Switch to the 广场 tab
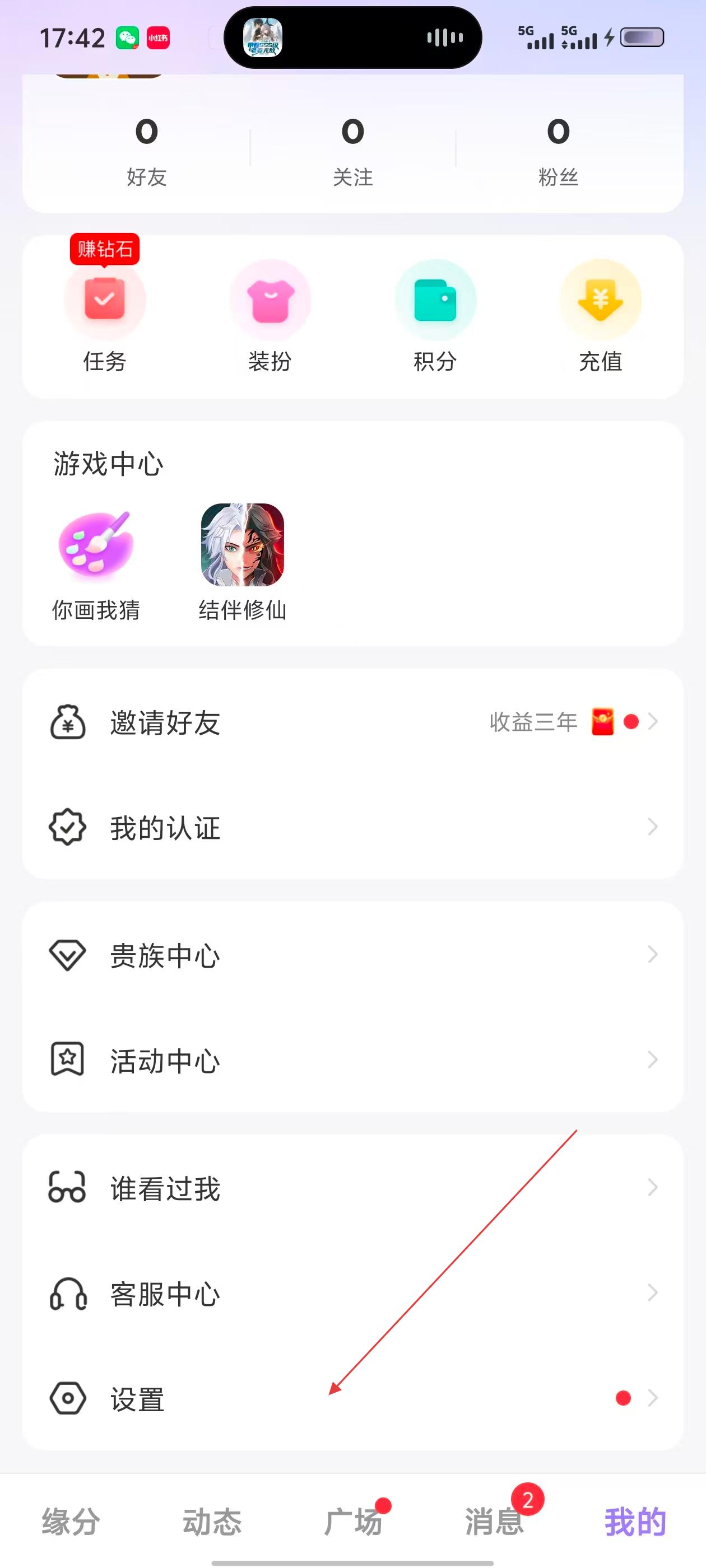This screenshot has width=706, height=1568. click(352, 1521)
